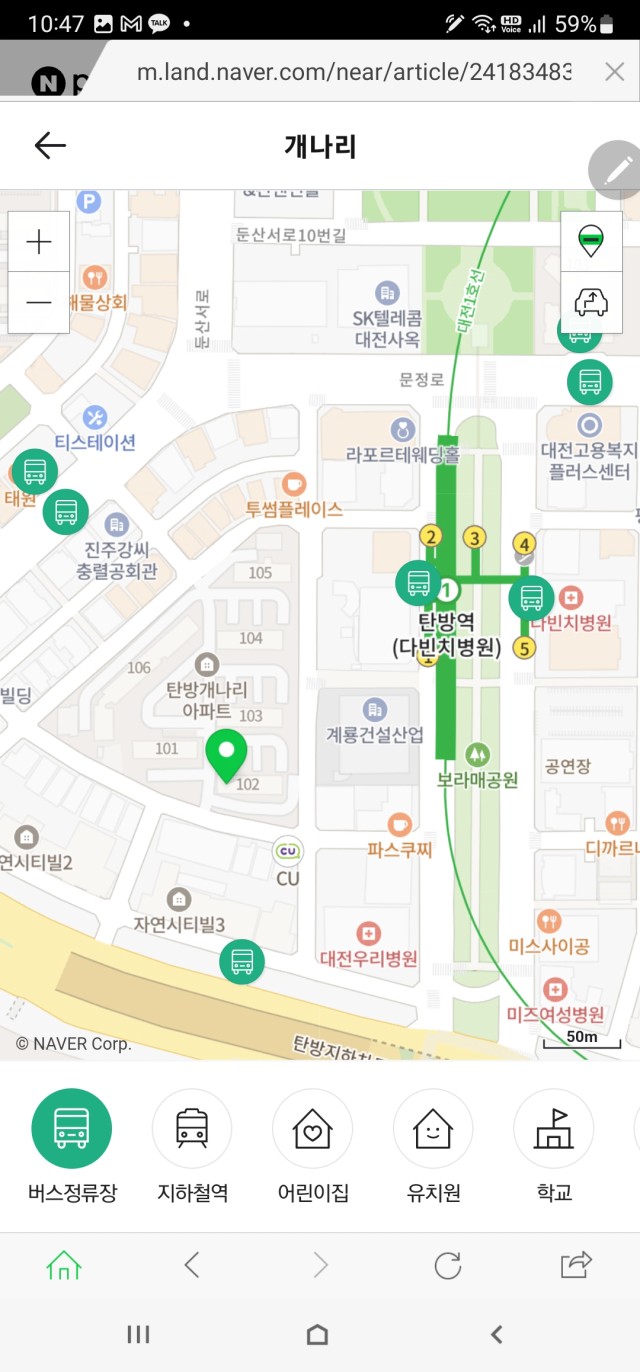Tap the address bar URL
Screen dimensions: 640x1372
(354, 71)
